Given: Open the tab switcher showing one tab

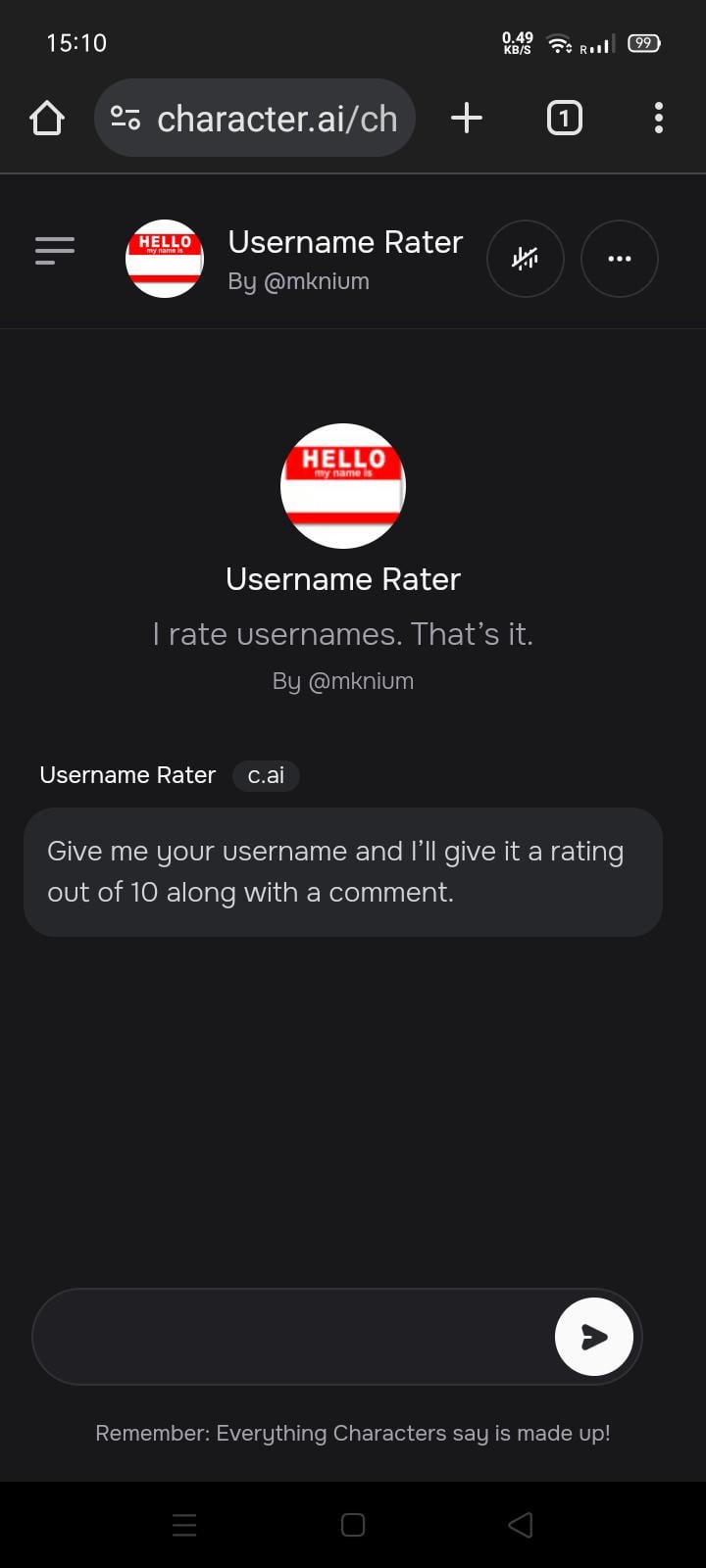Looking at the screenshot, I should (564, 118).
